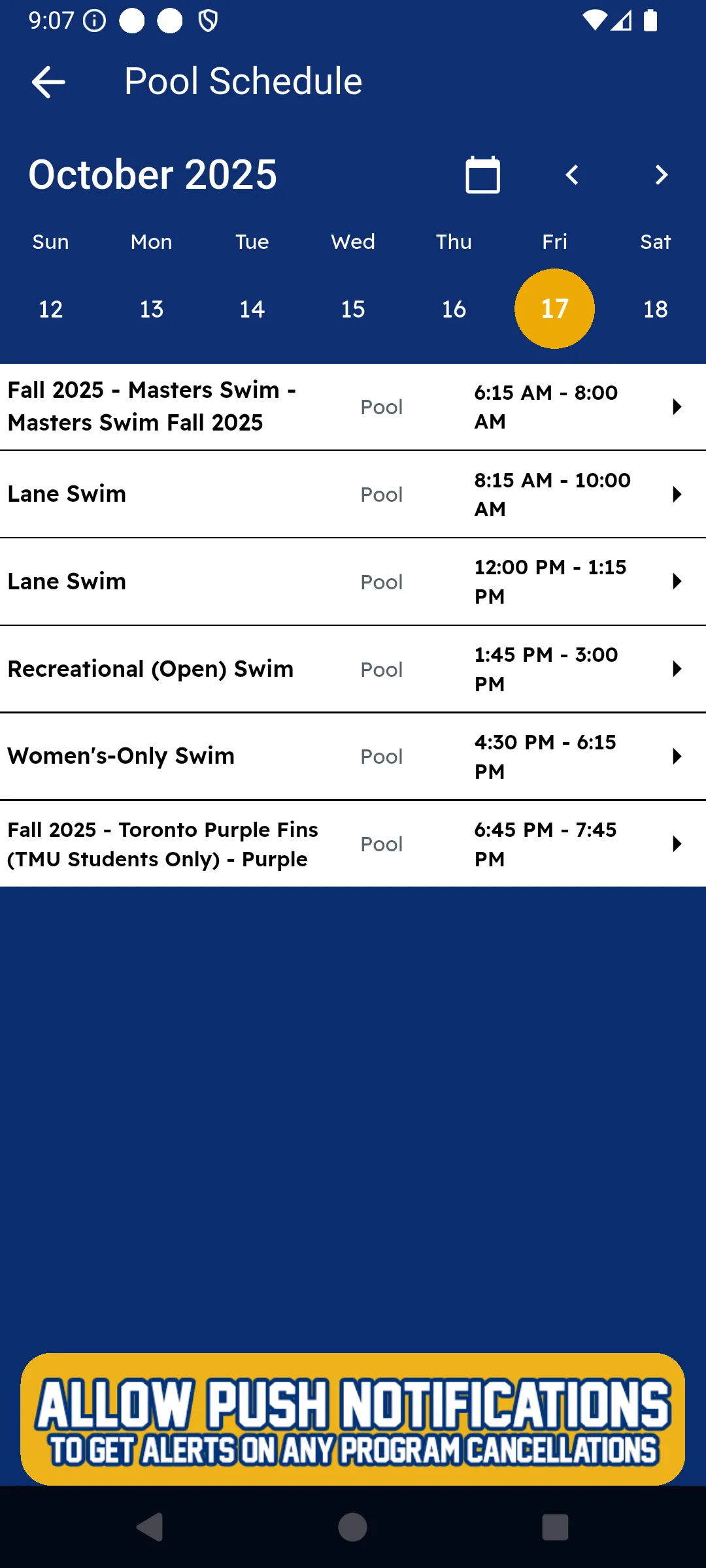Tap the Allow Push Notifications banner
706x1568 pixels.
click(353, 1419)
